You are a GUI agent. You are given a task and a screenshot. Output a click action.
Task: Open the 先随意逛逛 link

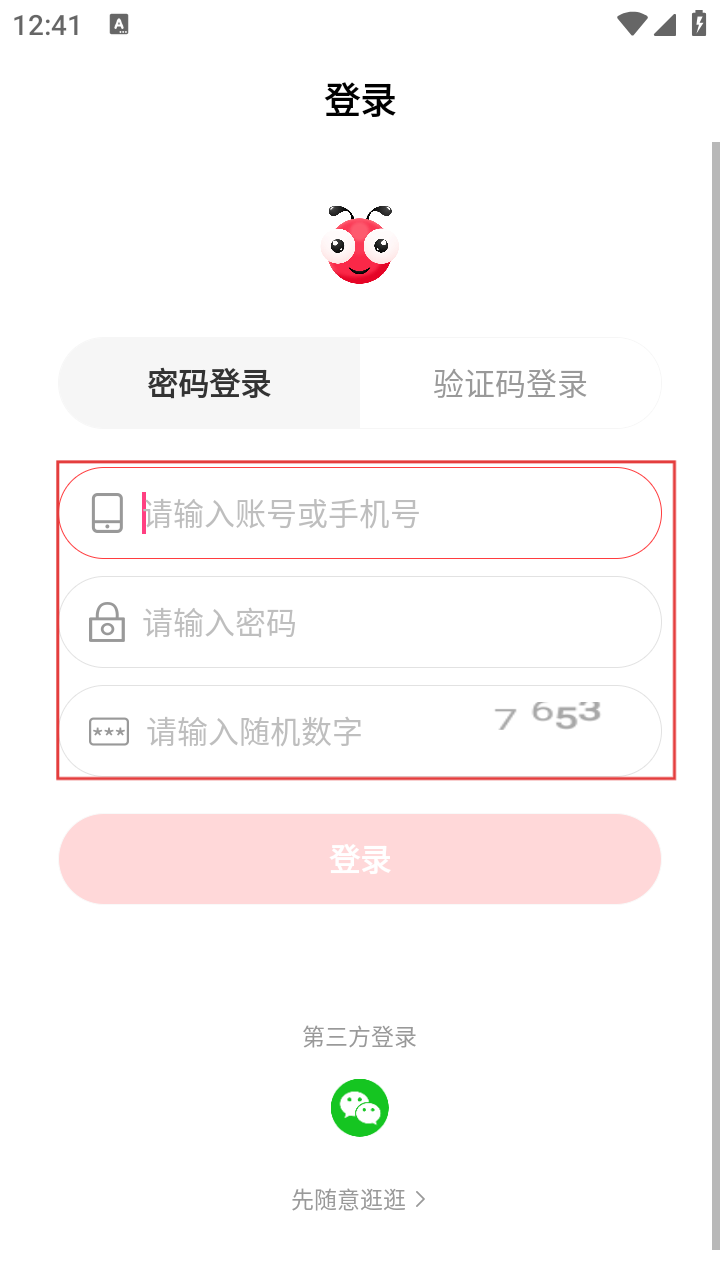358,1199
